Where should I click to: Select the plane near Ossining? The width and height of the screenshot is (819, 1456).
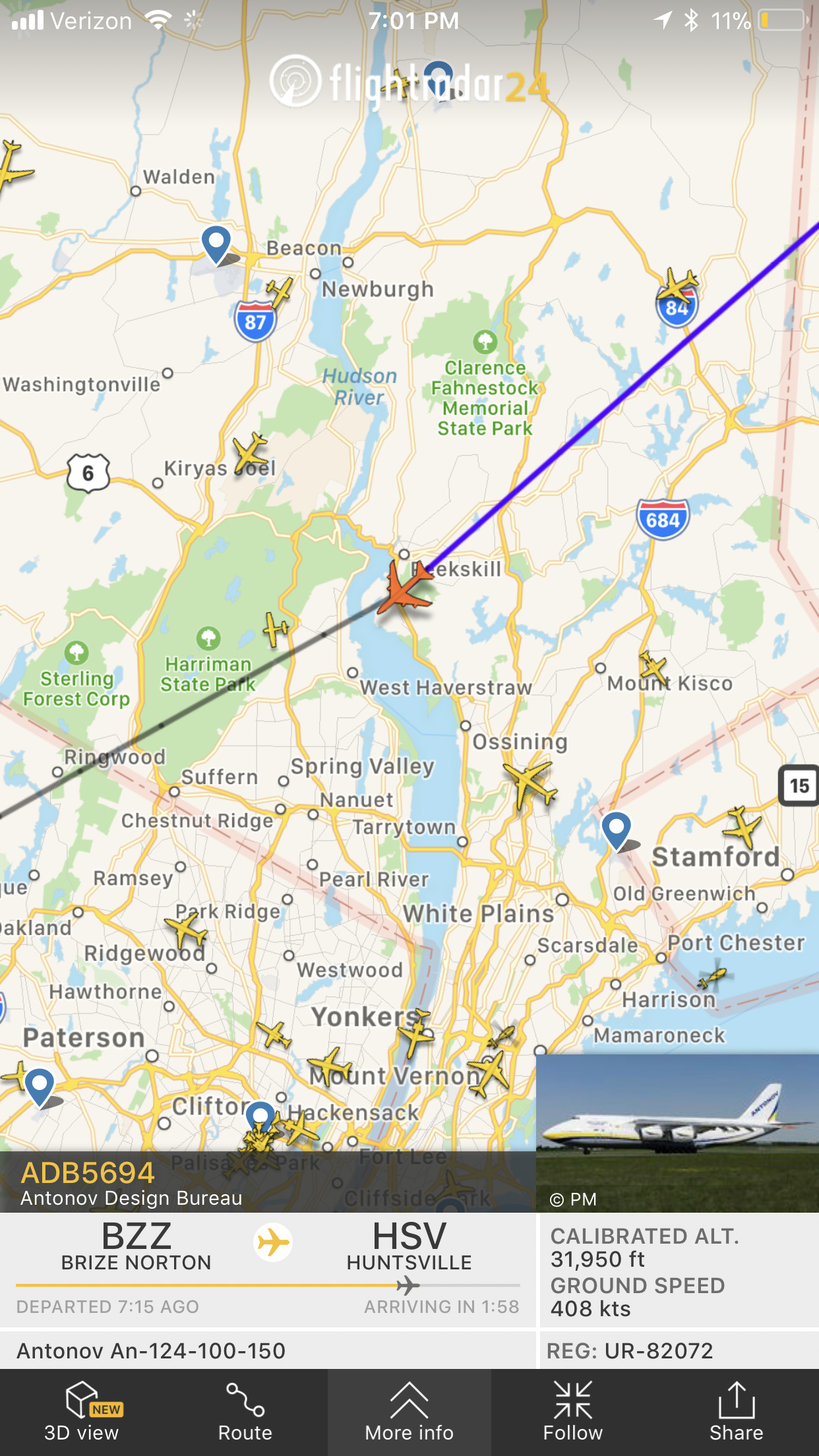pyautogui.click(x=530, y=783)
